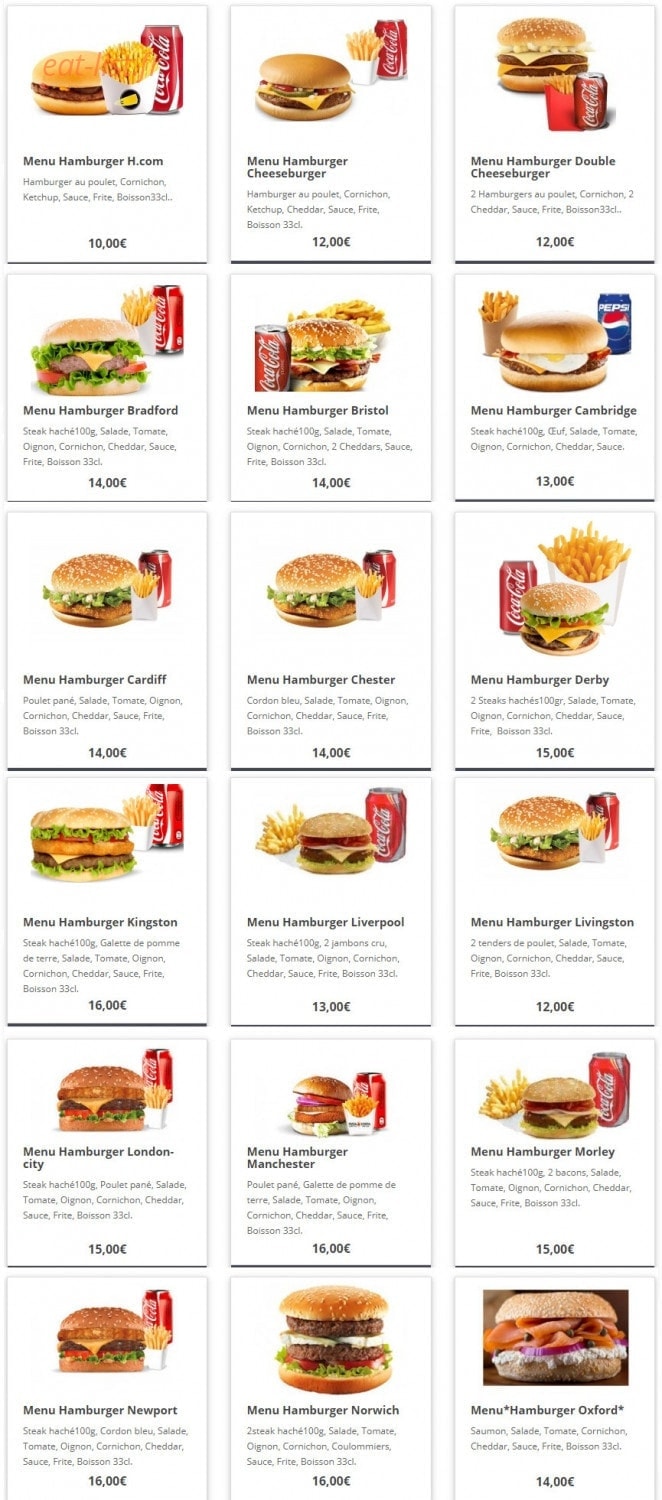Open the Menu Hamburger Bristol item
The height and width of the screenshot is (1500, 662).
pos(331,388)
